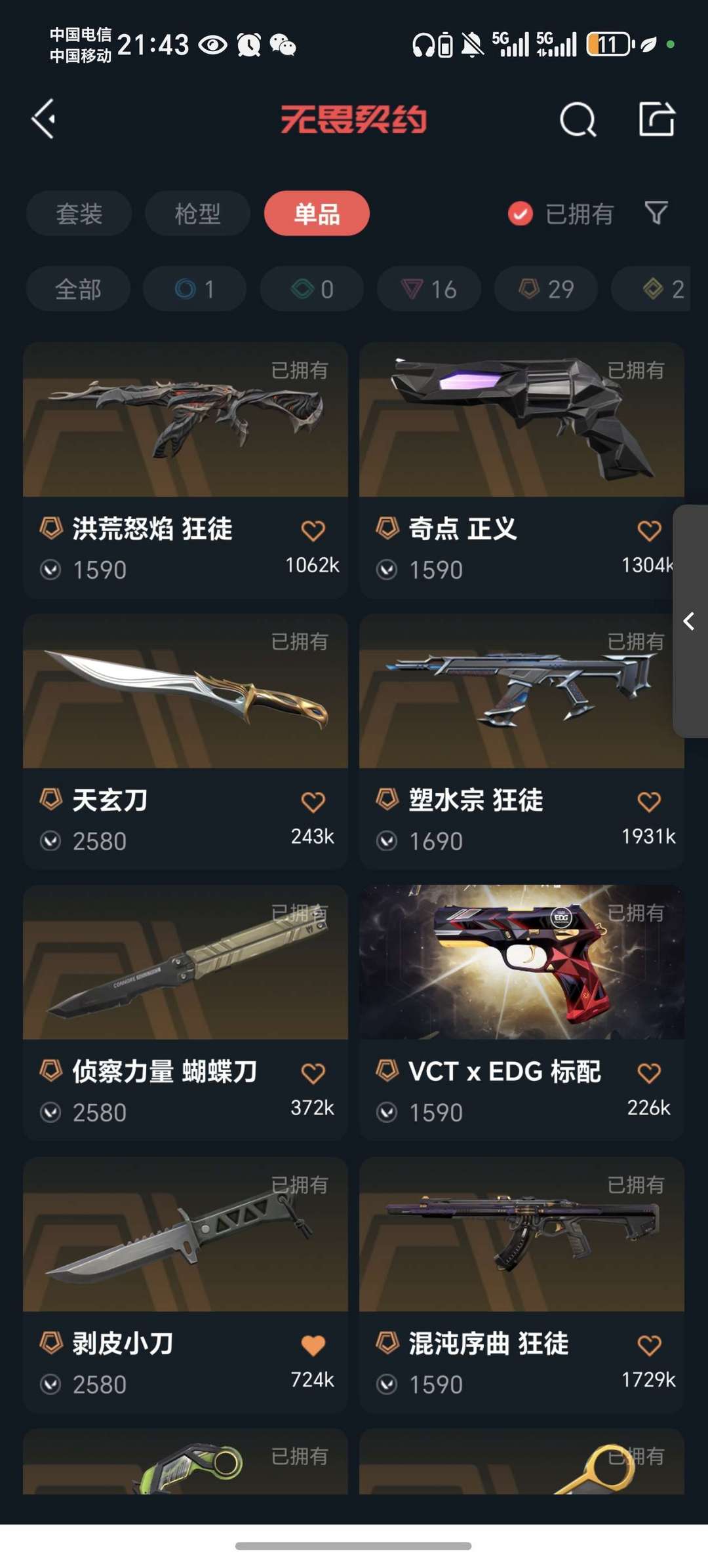This screenshot has width=708, height=1568.
Task: Like the 混沌序曲 狂徒 skin
Action: tap(649, 1345)
